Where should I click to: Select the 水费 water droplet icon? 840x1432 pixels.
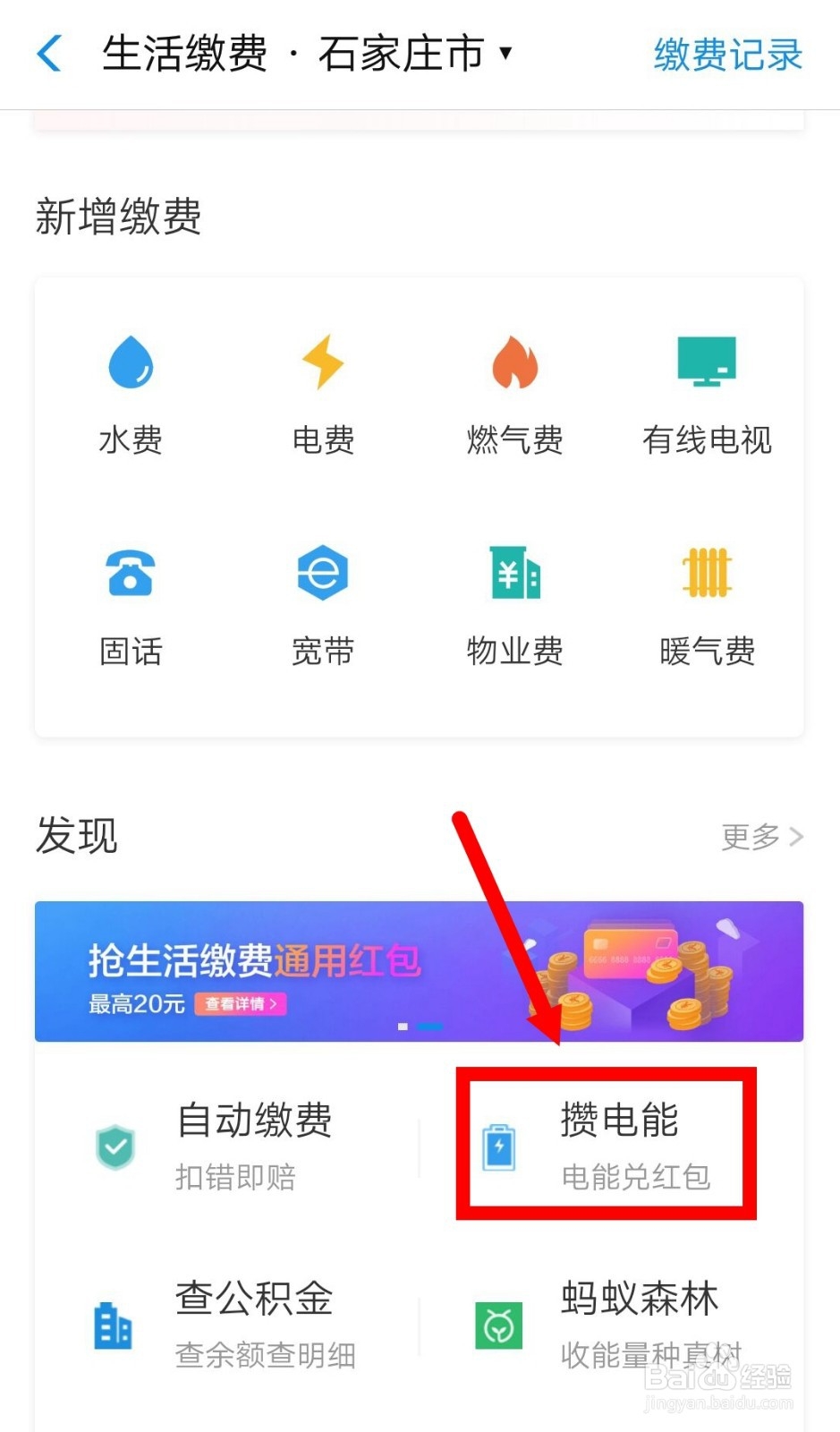(x=131, y=362)
